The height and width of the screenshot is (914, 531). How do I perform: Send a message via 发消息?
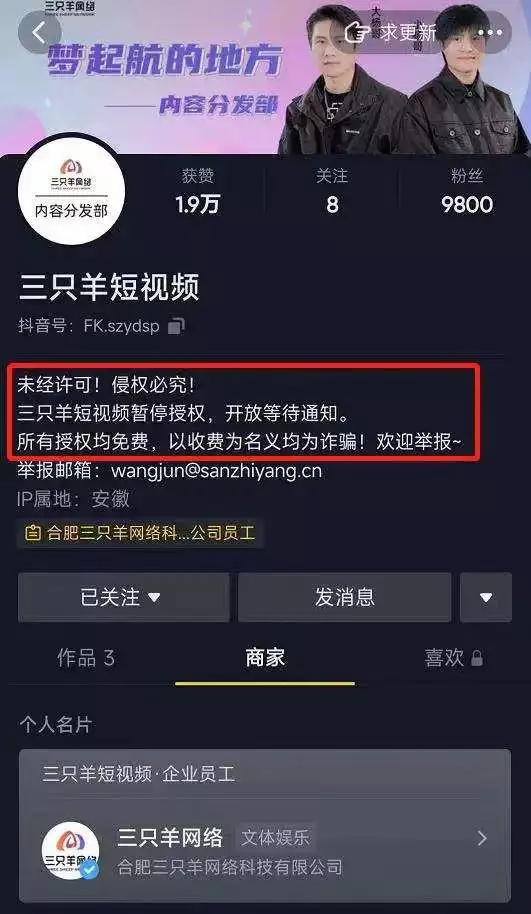(344, 597)
